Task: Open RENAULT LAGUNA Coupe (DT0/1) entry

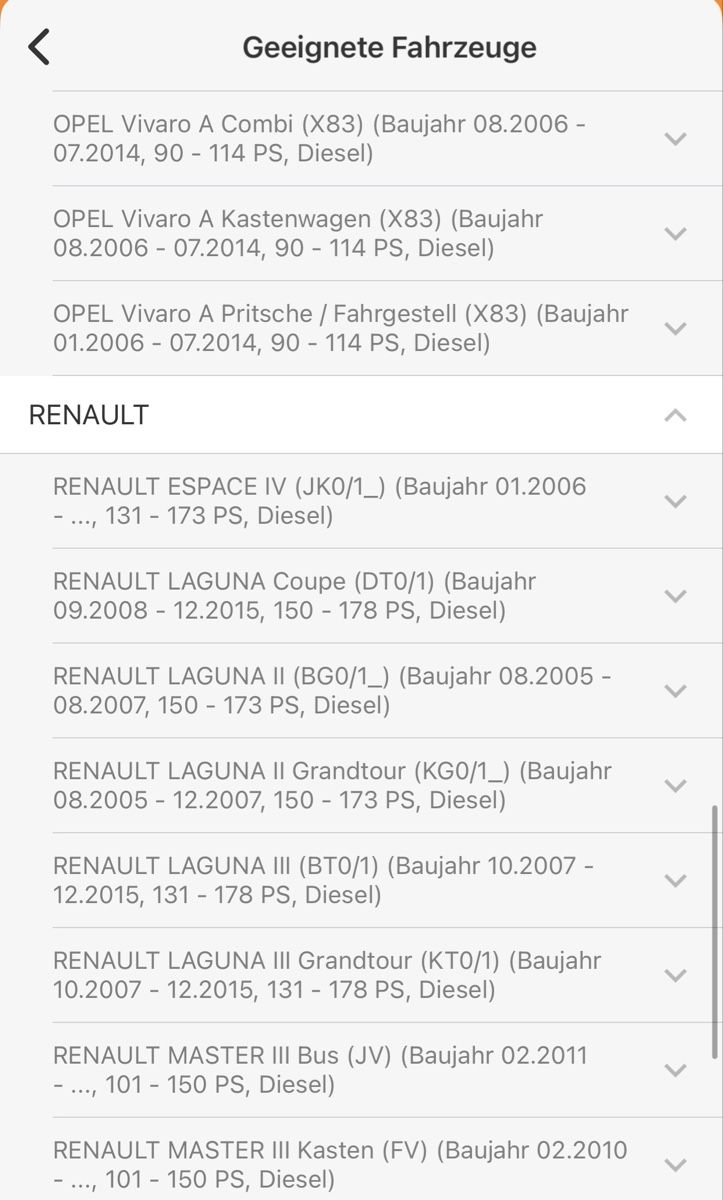Action: (675, 596)
